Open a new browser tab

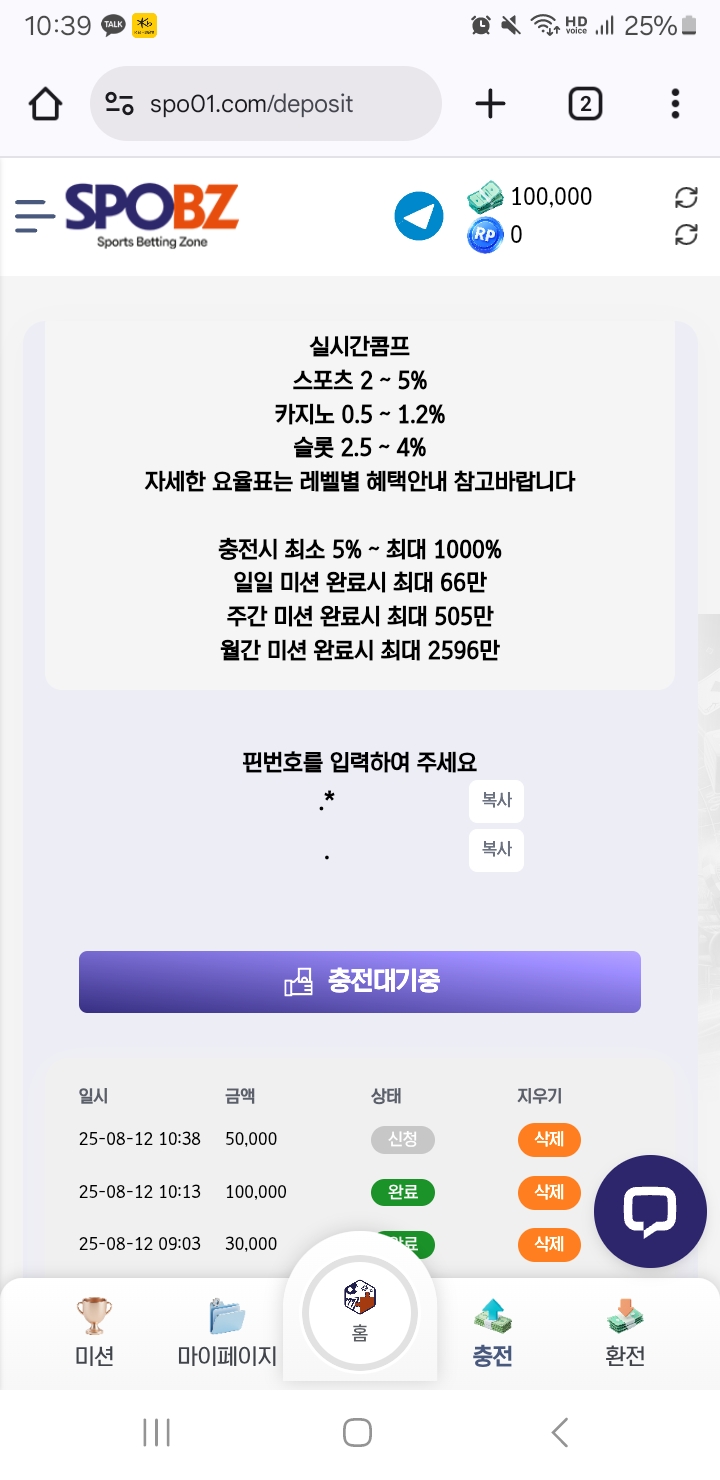[490, 104]
